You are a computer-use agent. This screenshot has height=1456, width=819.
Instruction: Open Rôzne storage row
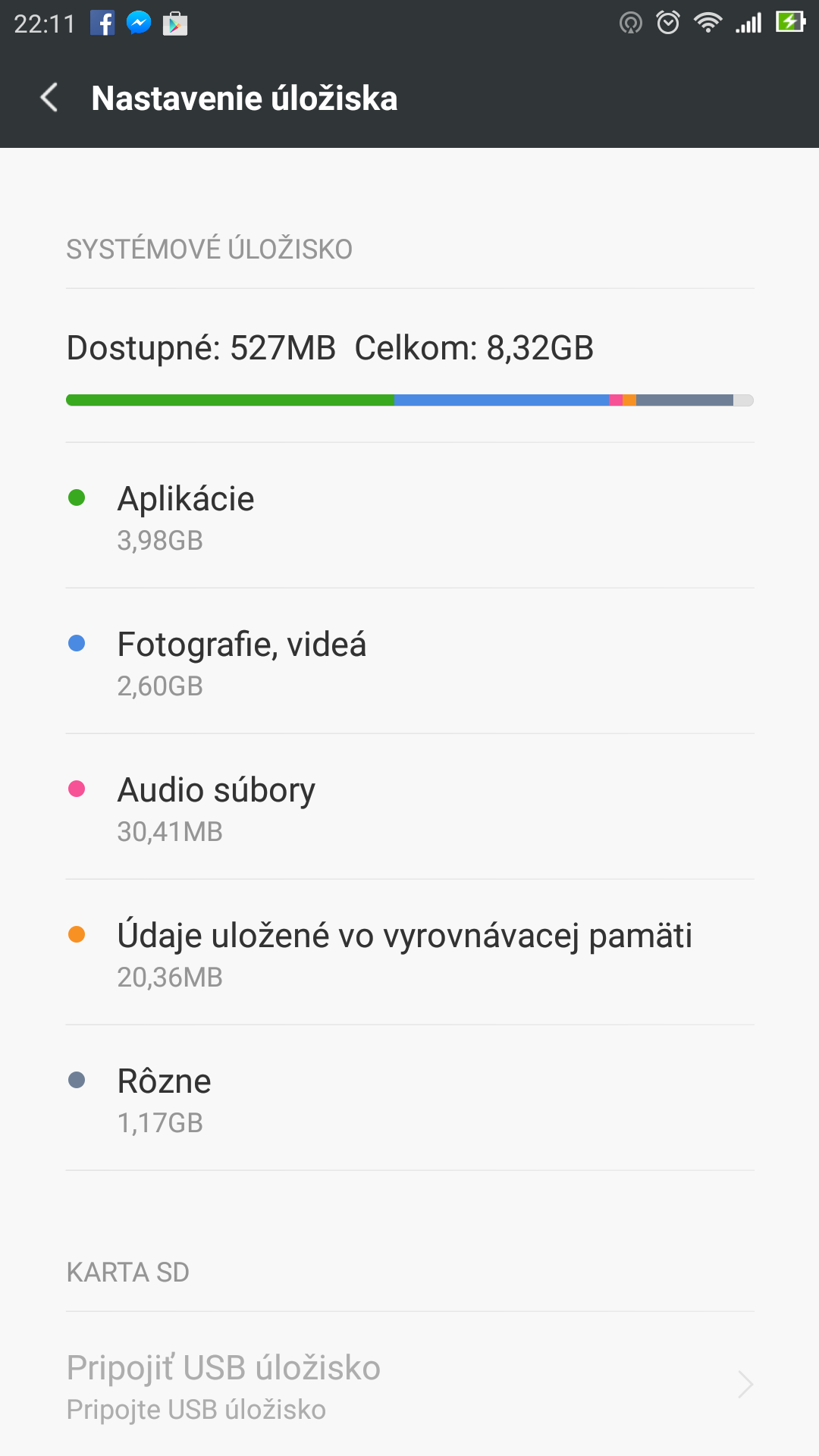pos(409,1098)
